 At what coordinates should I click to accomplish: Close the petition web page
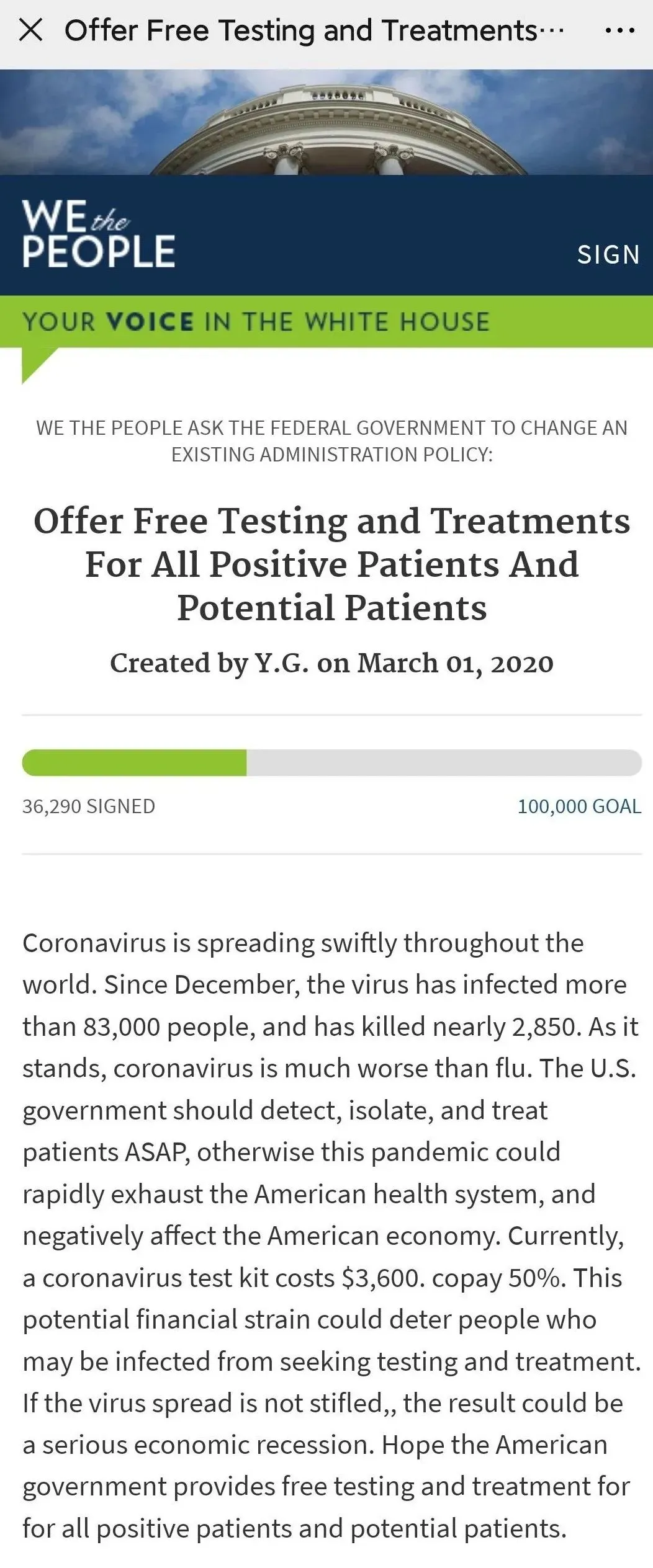click(x=30, y=30)
